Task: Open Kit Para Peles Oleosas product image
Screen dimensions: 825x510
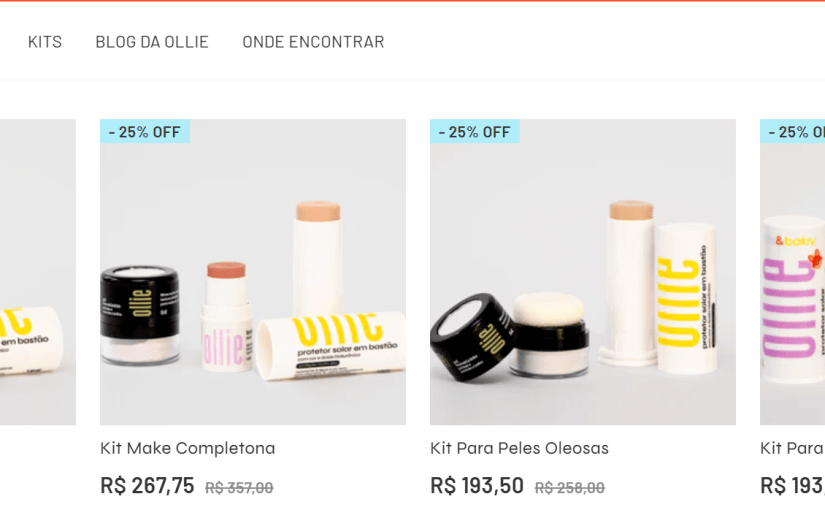Action: [x=583, y=272]
